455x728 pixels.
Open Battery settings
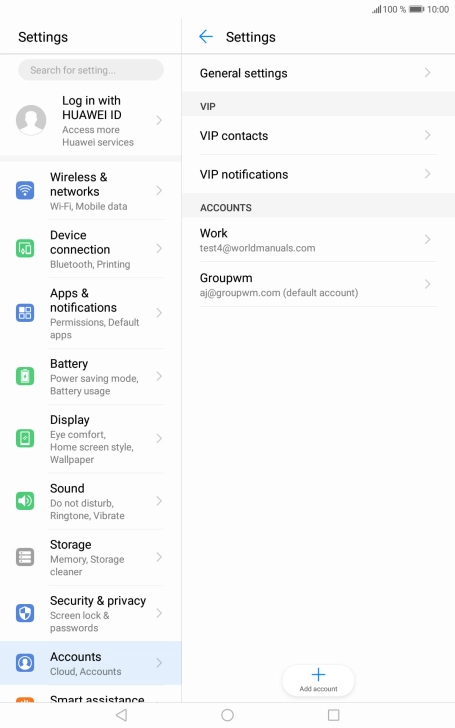coord(91,377)
